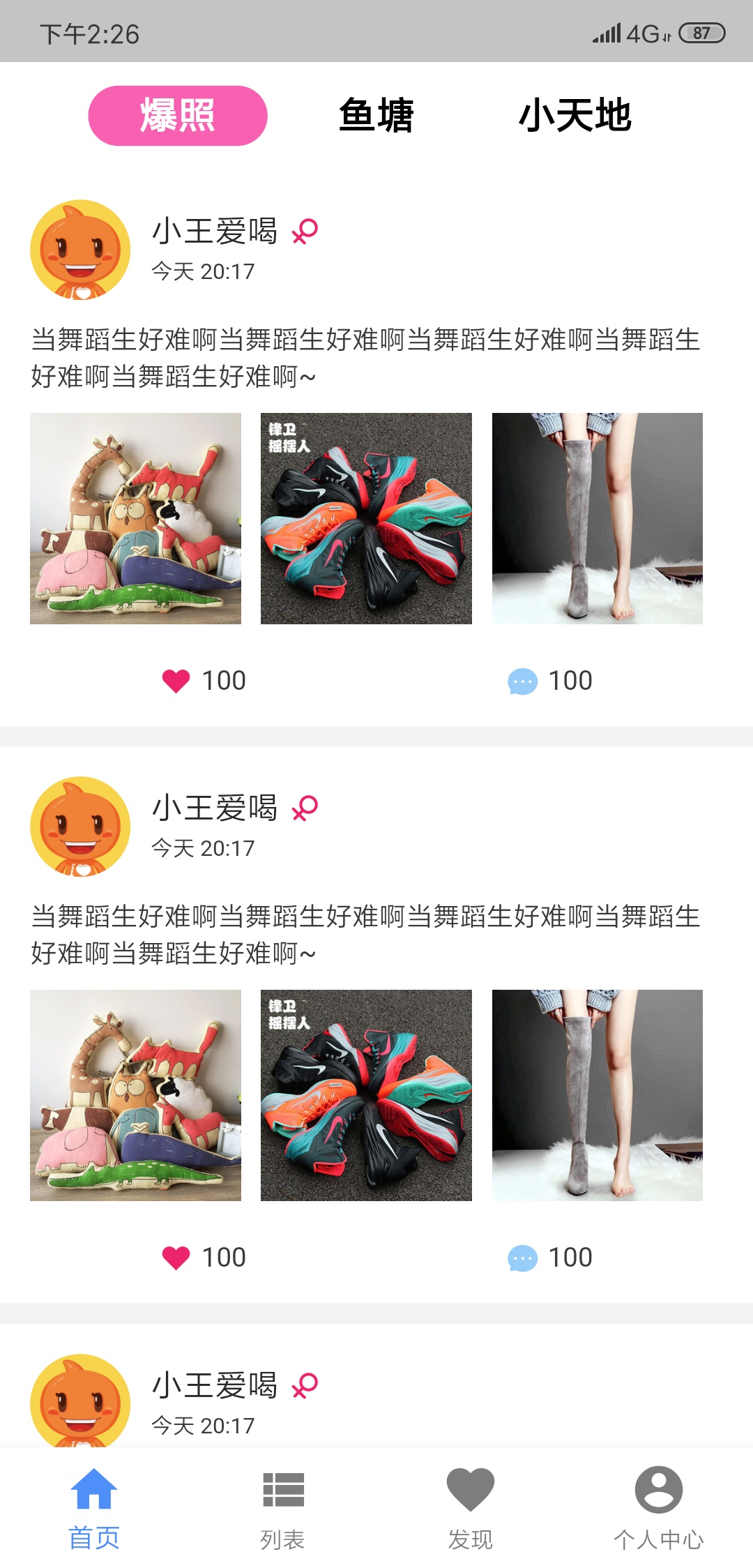This screenshot has height=1568, width=753.
Task: Click the 100 comment count on first post
Action: click(570, 680)
